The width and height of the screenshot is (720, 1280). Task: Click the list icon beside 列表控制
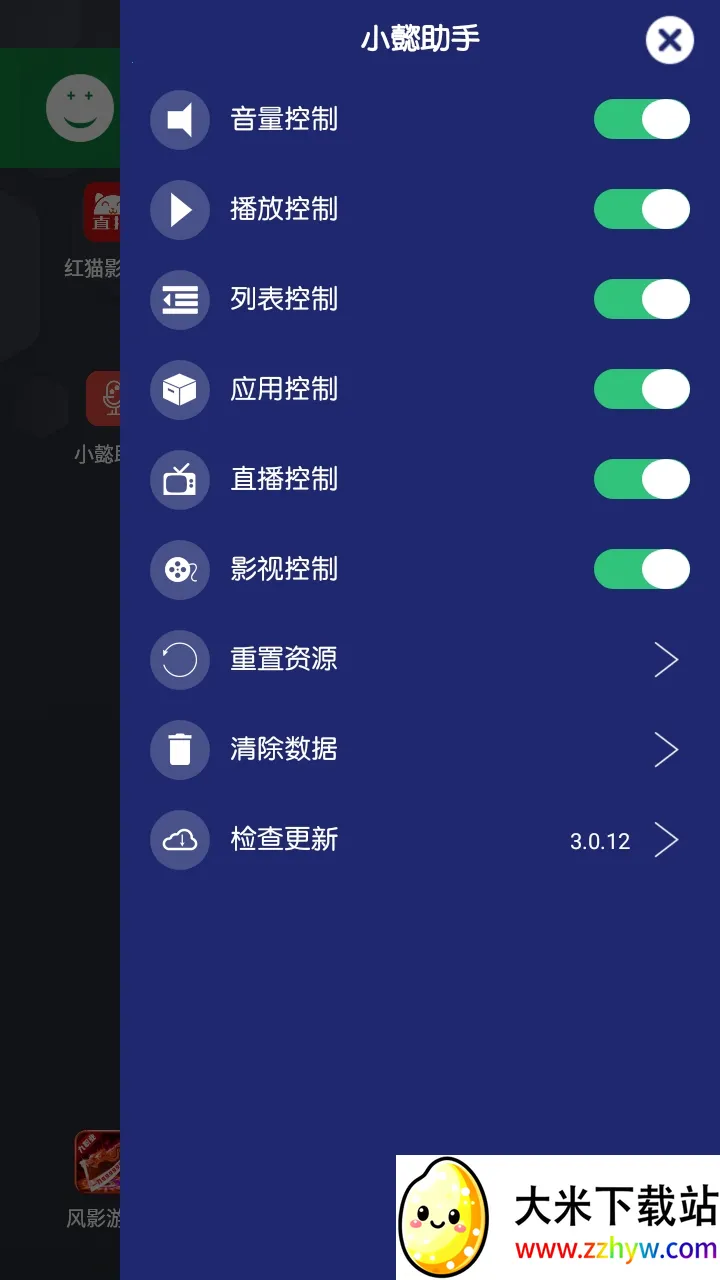179,300
